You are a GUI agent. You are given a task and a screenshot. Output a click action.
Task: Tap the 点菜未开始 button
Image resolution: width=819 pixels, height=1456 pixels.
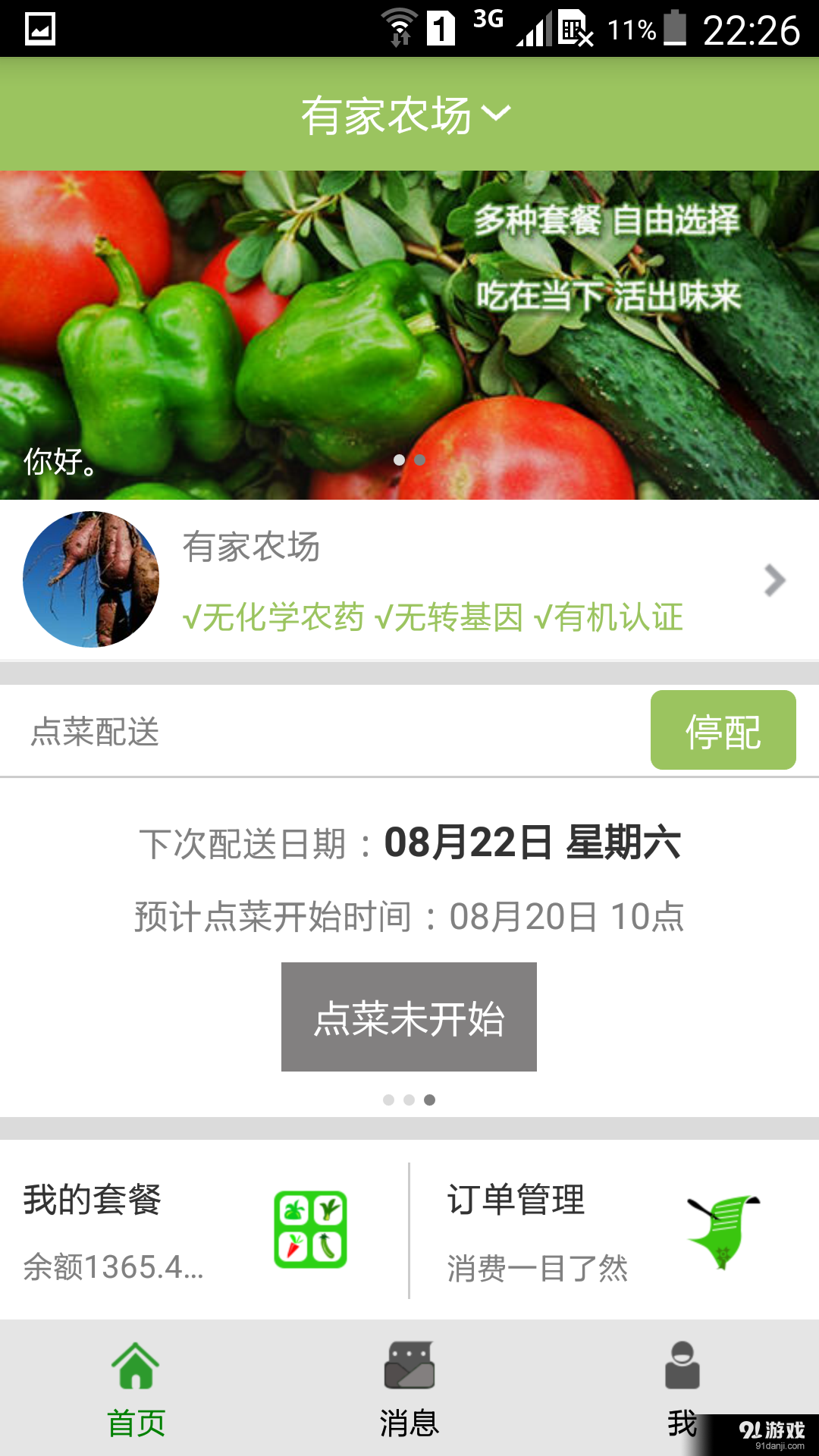(409, 1015)
